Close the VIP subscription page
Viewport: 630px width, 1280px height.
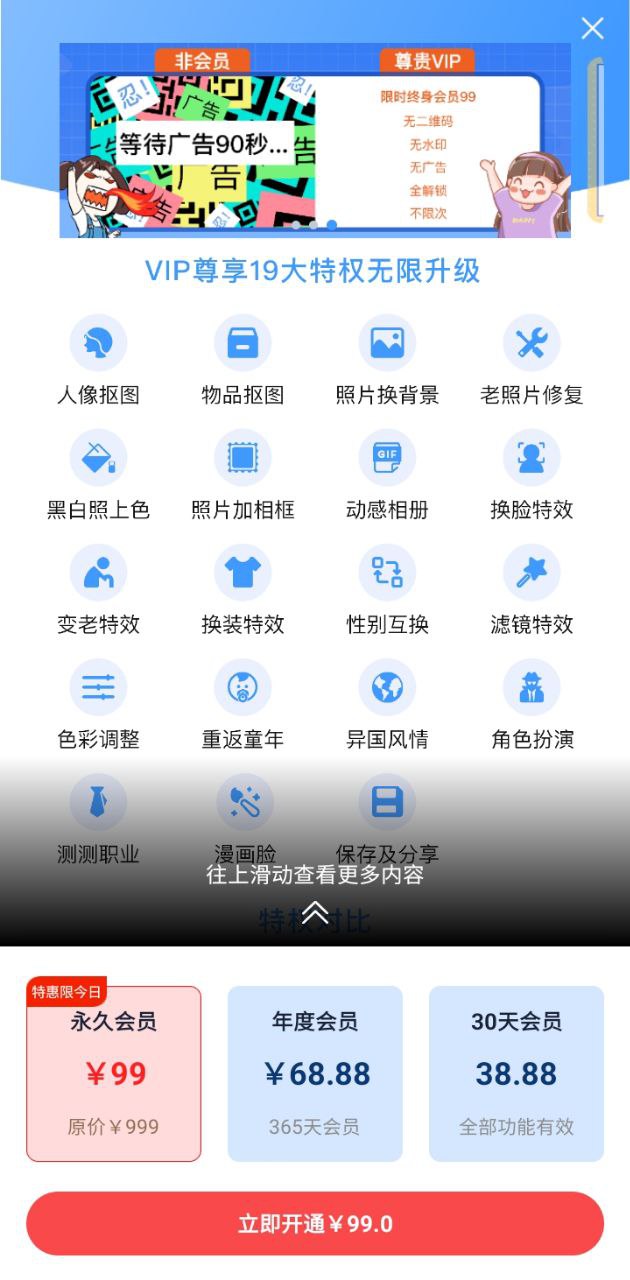[593, 29]
